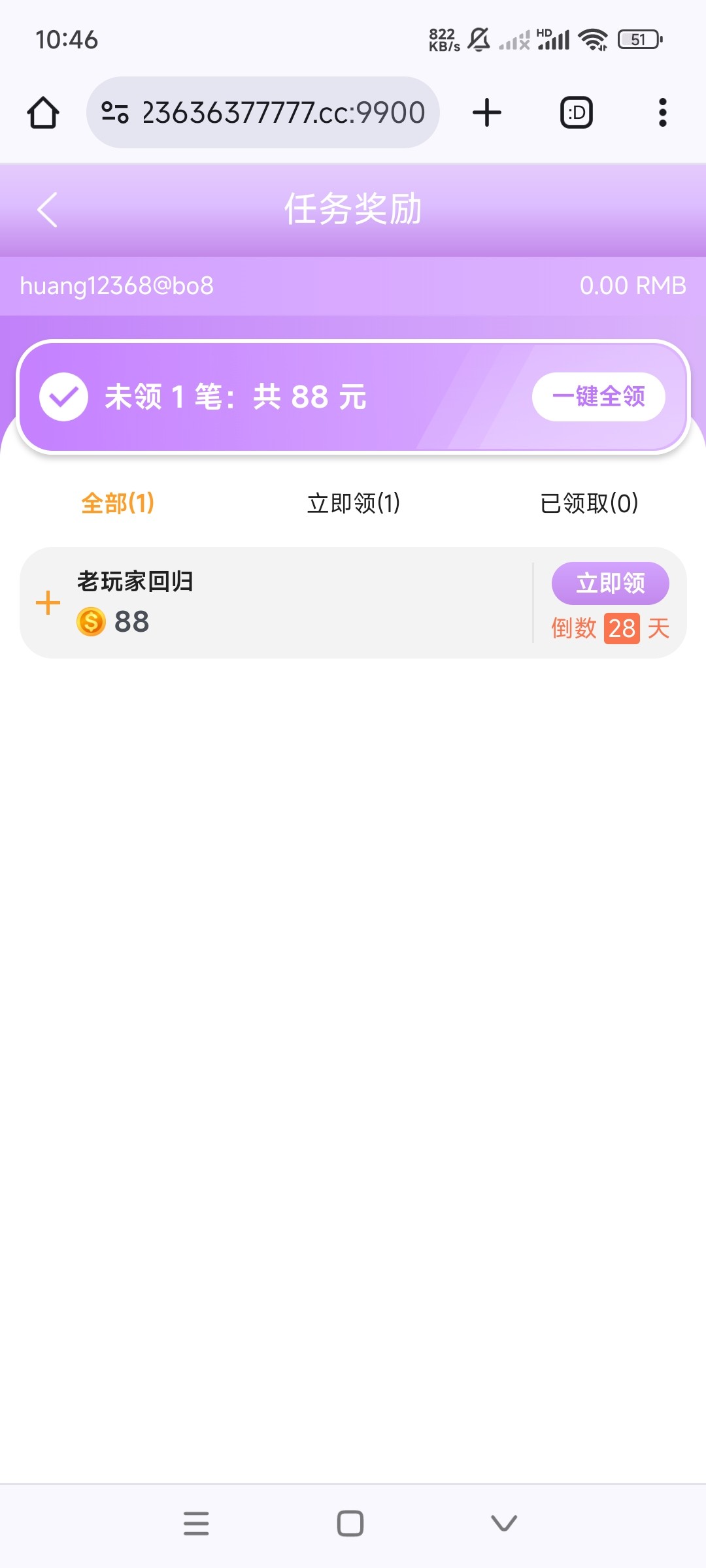Open the 已领取(0) tab
This screenshot has height=1568, width=706.
pos(589,503)
